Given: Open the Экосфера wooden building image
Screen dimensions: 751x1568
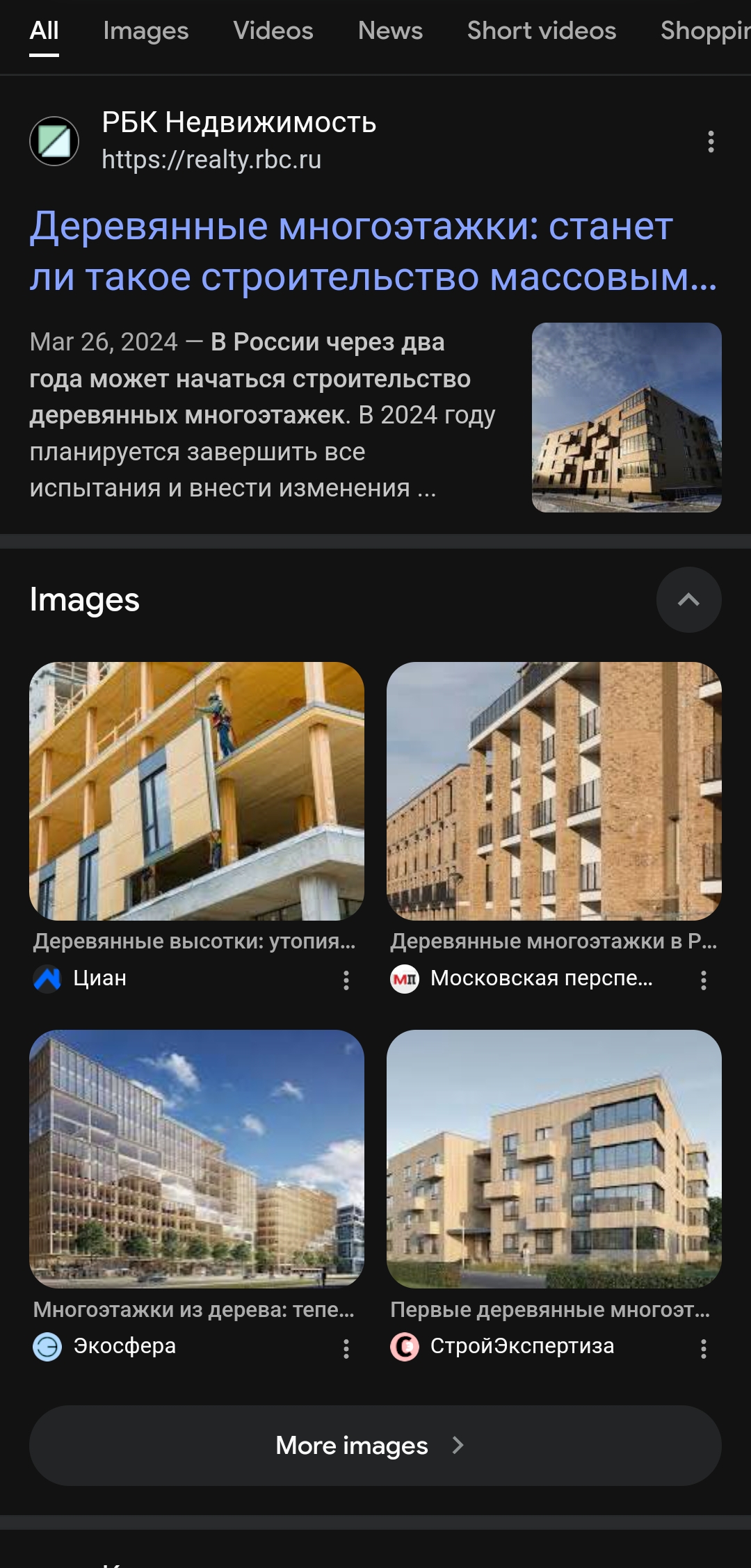Looking at the screenshot, I should pos(197,1158).
